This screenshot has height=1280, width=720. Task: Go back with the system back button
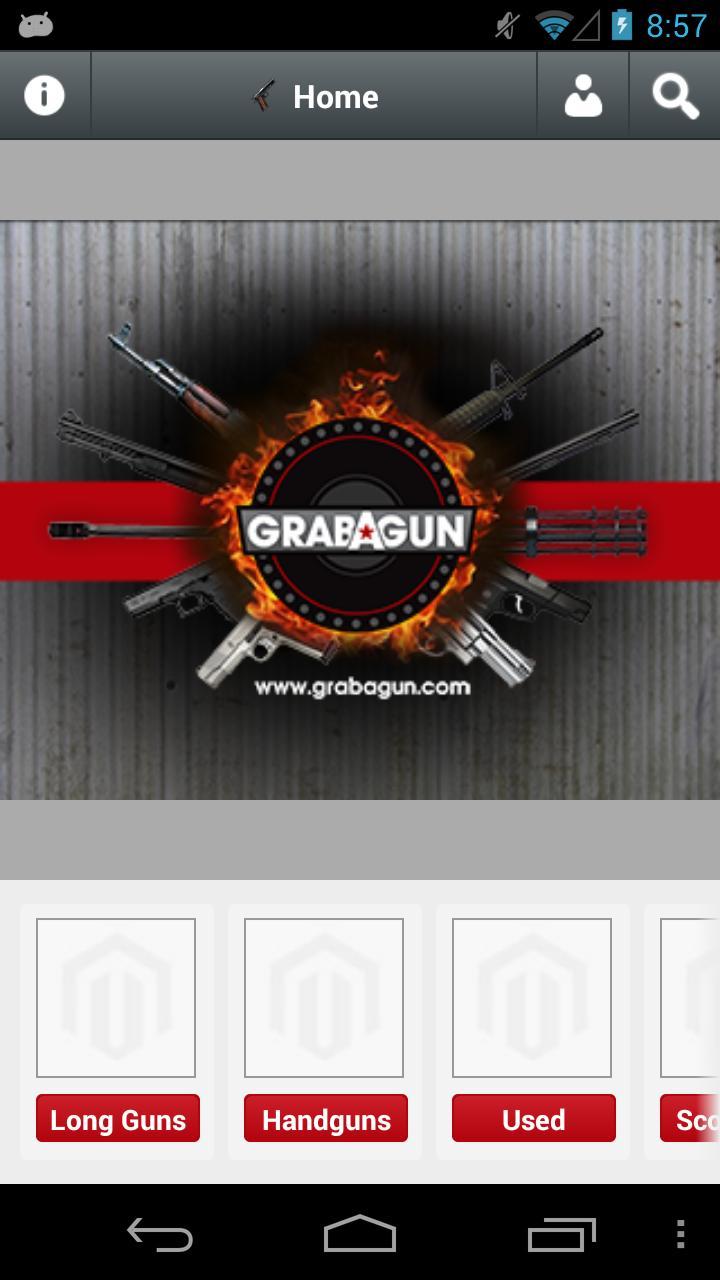[x=160, y=1235]
